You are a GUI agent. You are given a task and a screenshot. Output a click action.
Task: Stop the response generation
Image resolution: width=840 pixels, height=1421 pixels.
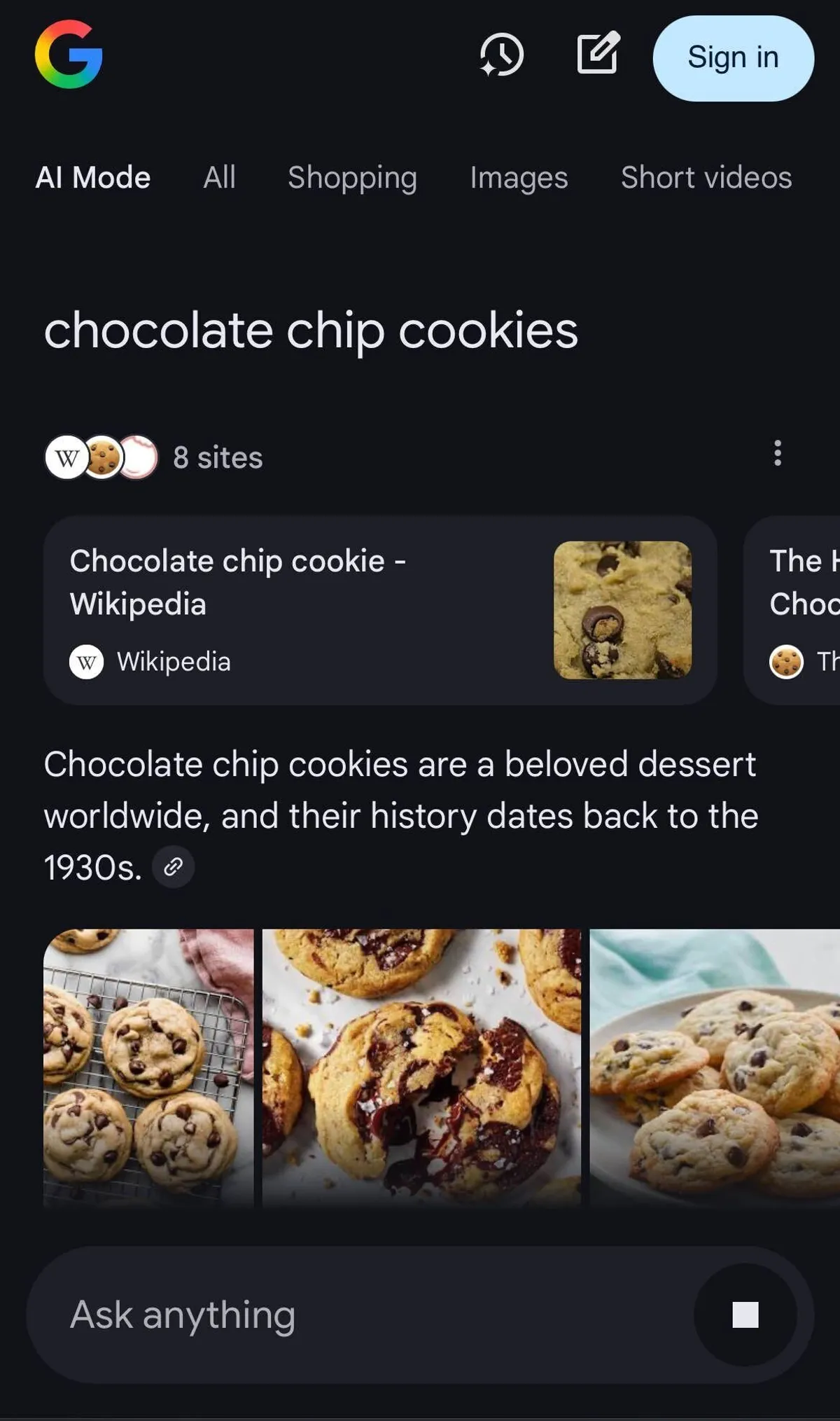[745, 1315]
